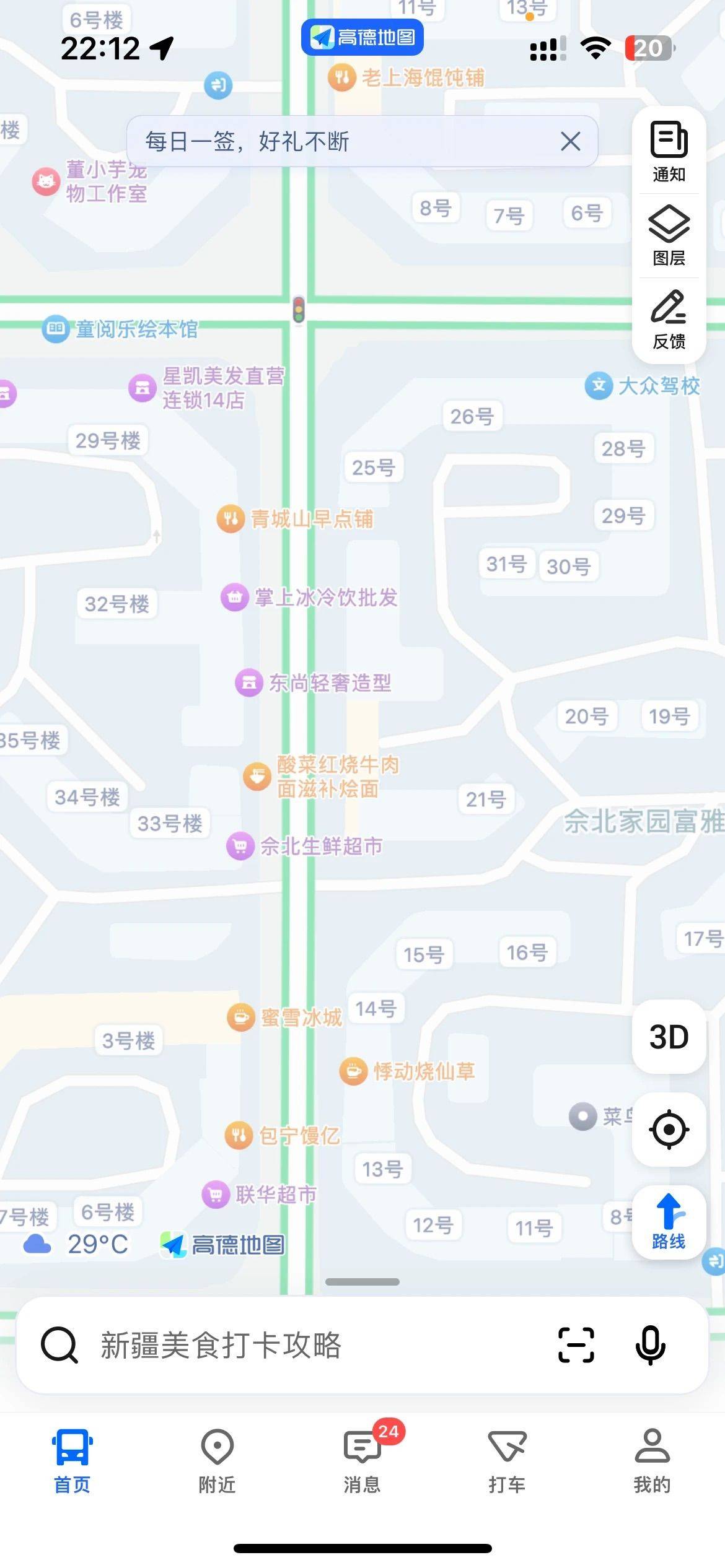Check the 29°C weather widget
725x1568 pixels.
tap(76, 1244)
